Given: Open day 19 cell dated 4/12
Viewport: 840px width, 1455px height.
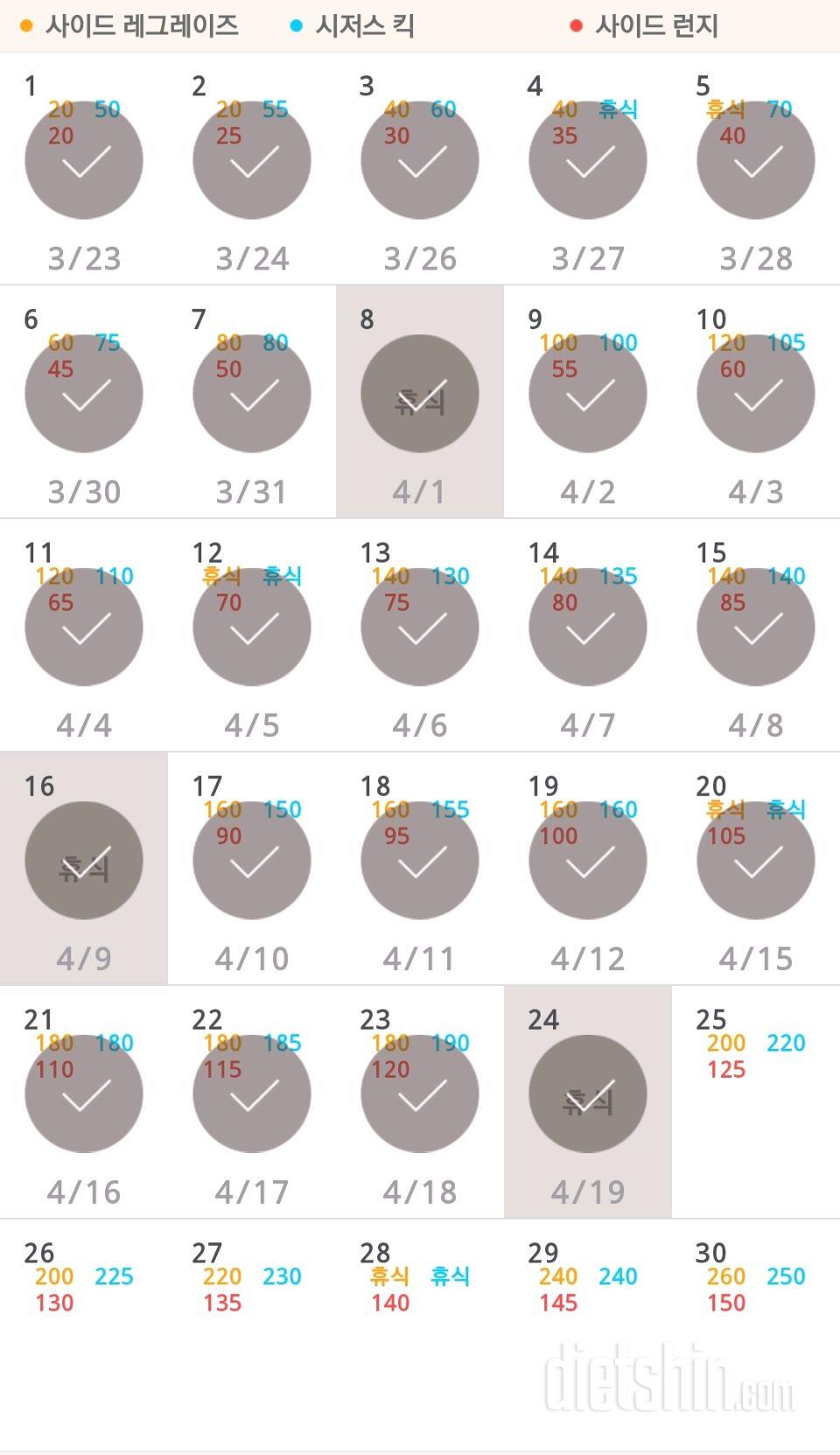Looking at the screenshot, I should click(588, 868).
